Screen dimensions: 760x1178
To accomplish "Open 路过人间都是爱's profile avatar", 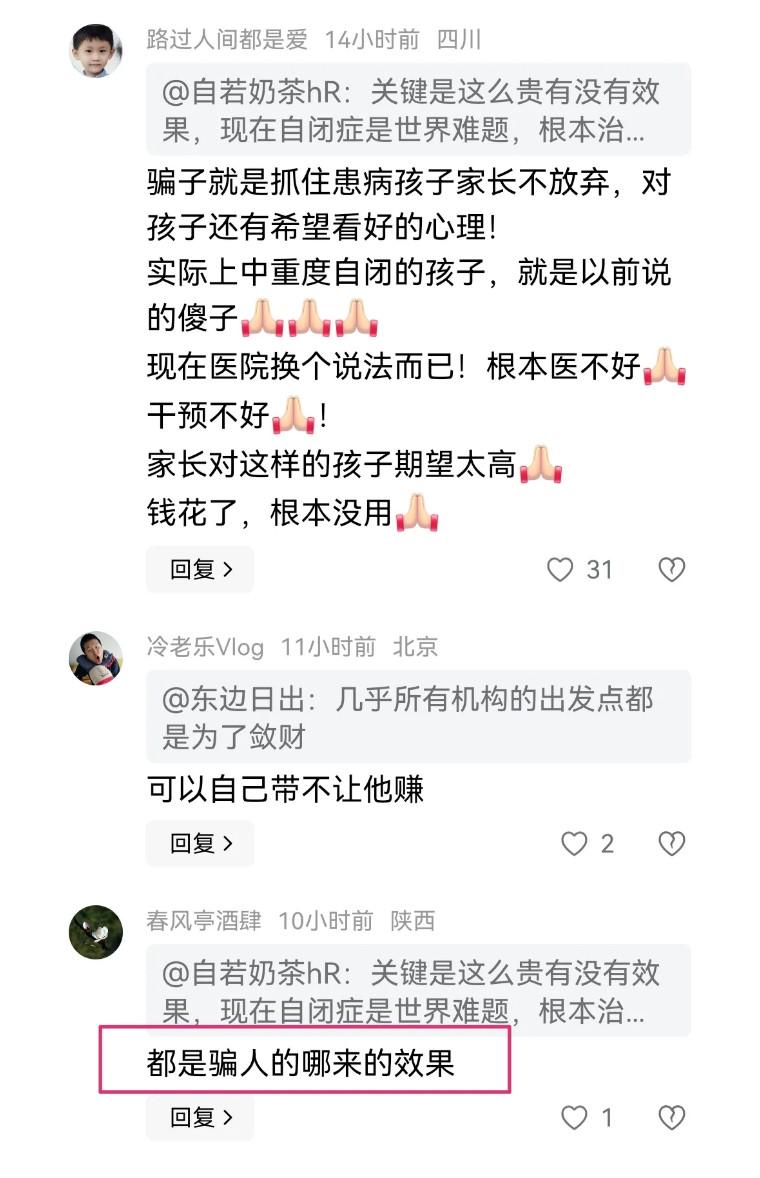I will [x=95, y=50].
